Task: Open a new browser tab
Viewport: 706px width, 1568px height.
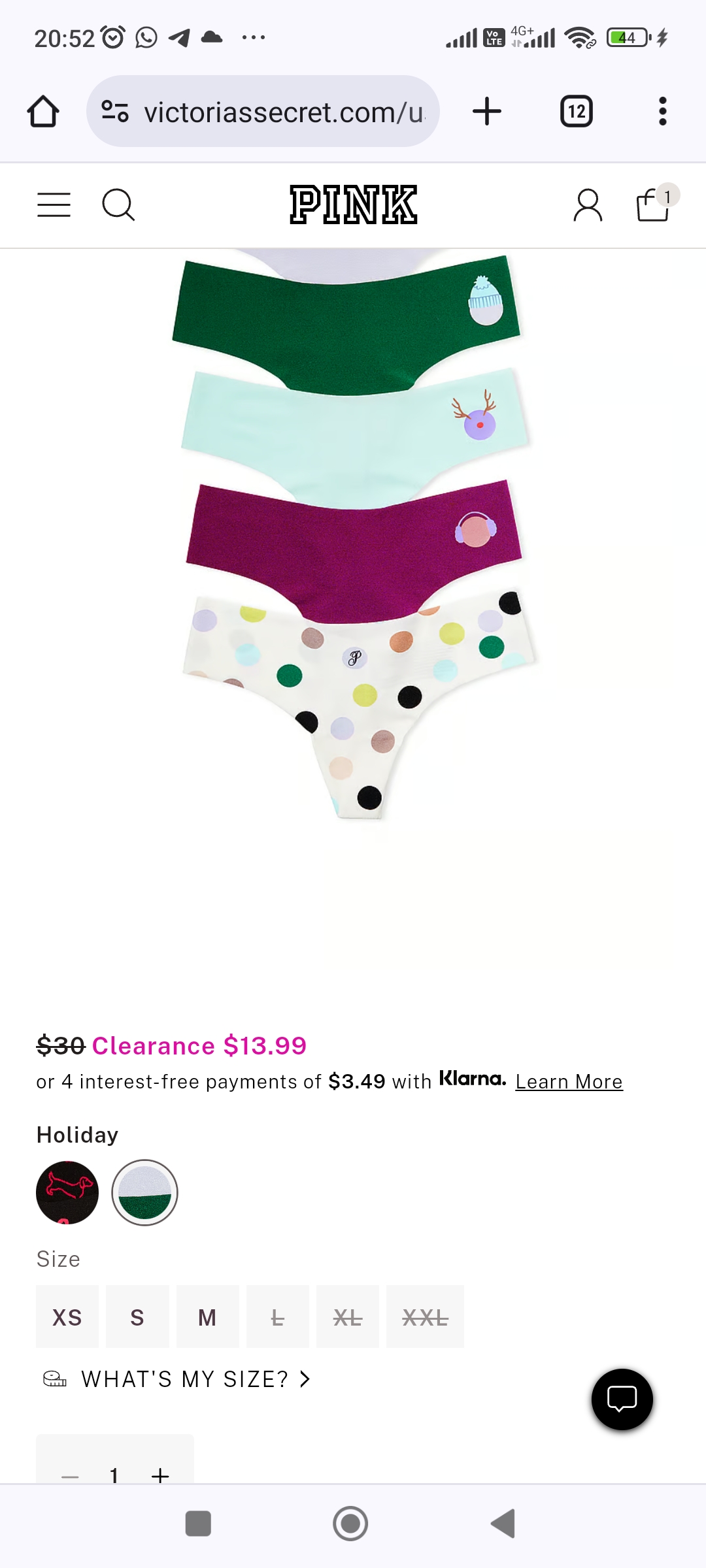Action: 487,112
